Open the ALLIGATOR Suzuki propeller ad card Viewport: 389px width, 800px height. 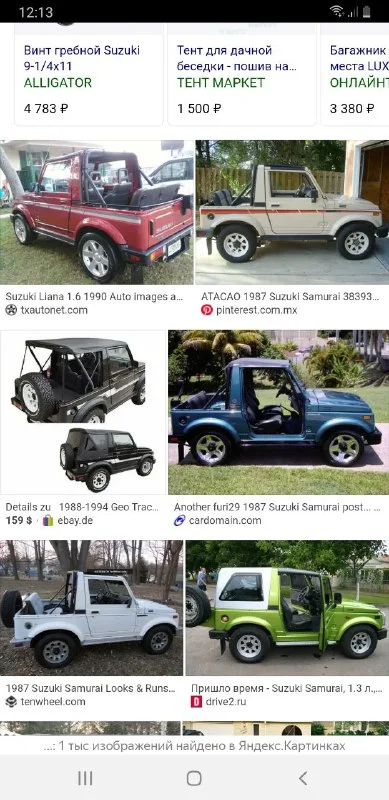89,74
